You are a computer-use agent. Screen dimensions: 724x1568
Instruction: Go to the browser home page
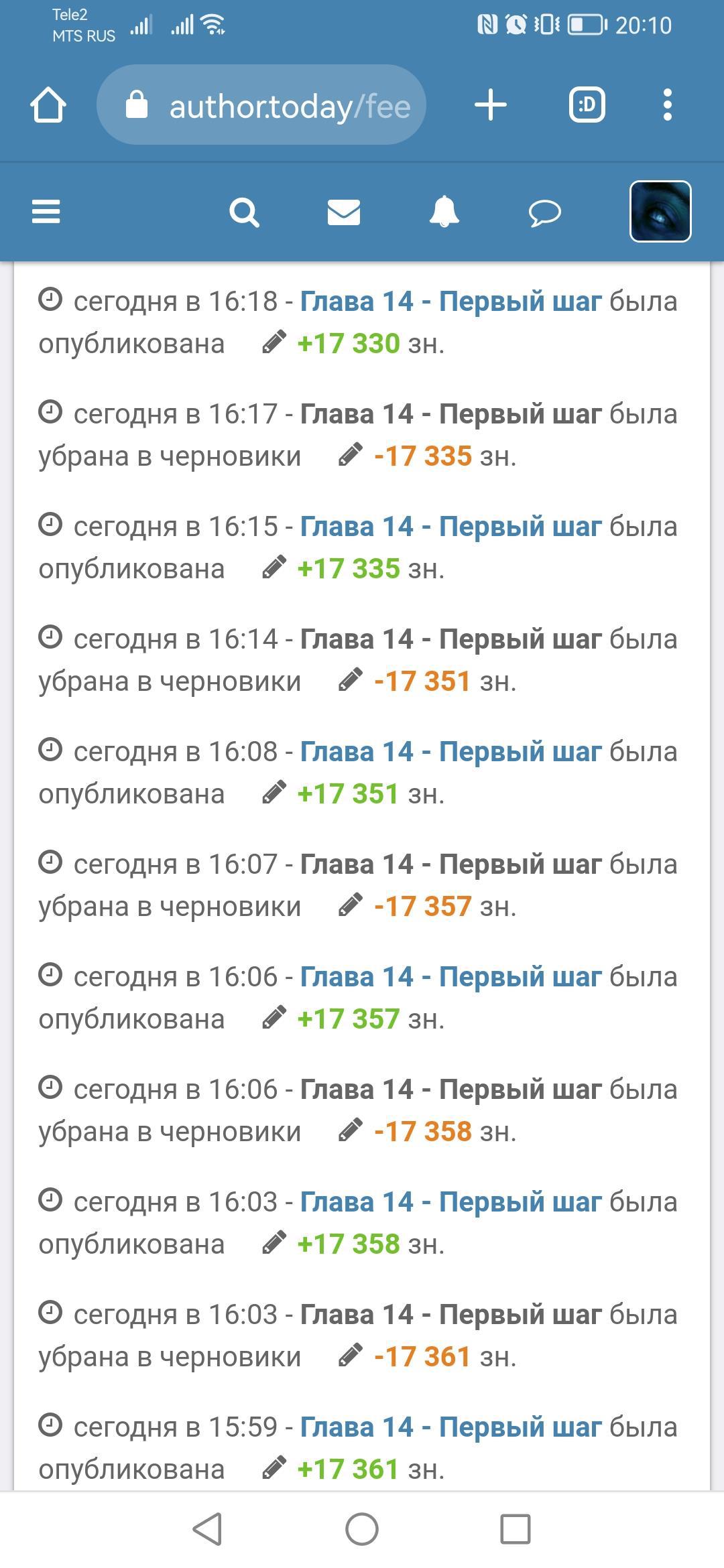coord(48,105)
